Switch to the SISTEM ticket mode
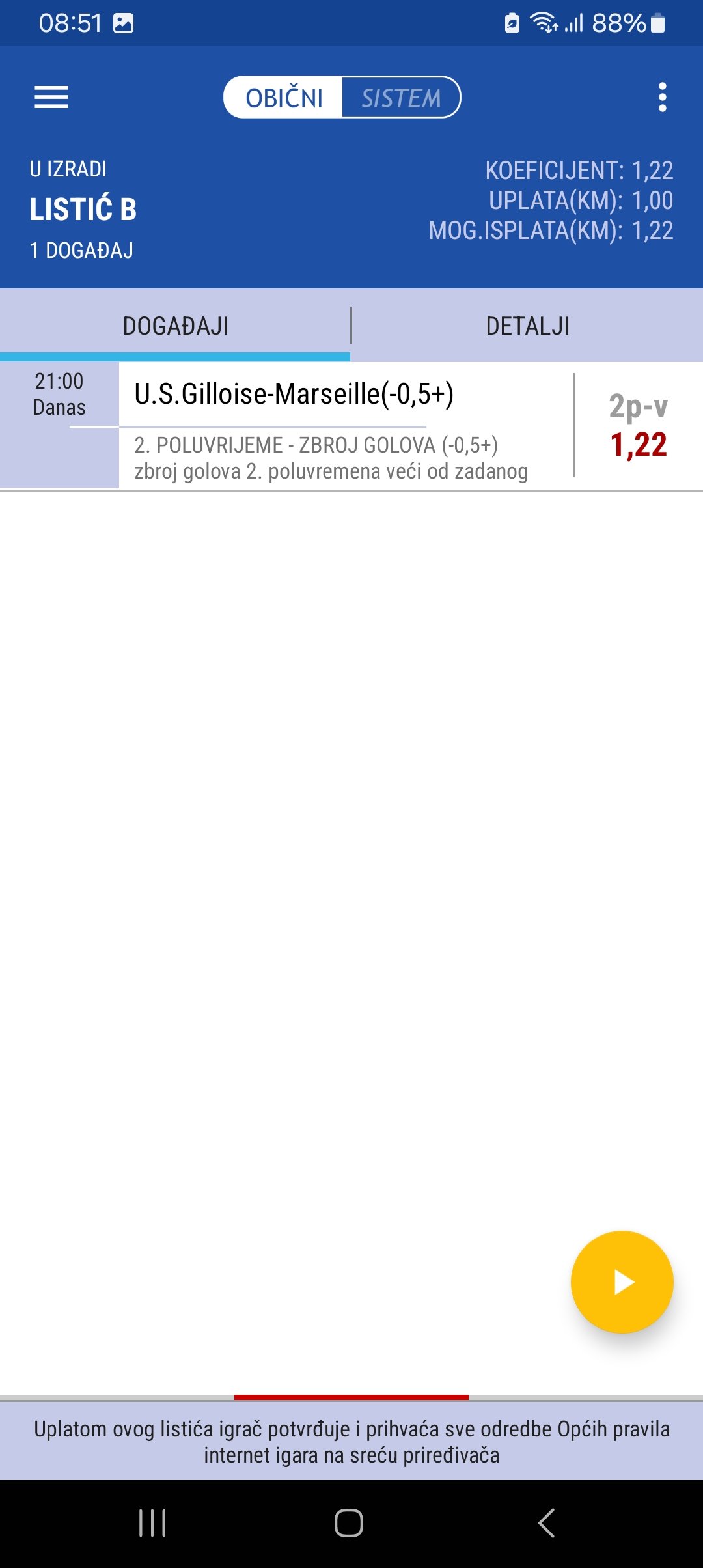The height and width of the screenshot is (1568, 703). click(401, 98)
